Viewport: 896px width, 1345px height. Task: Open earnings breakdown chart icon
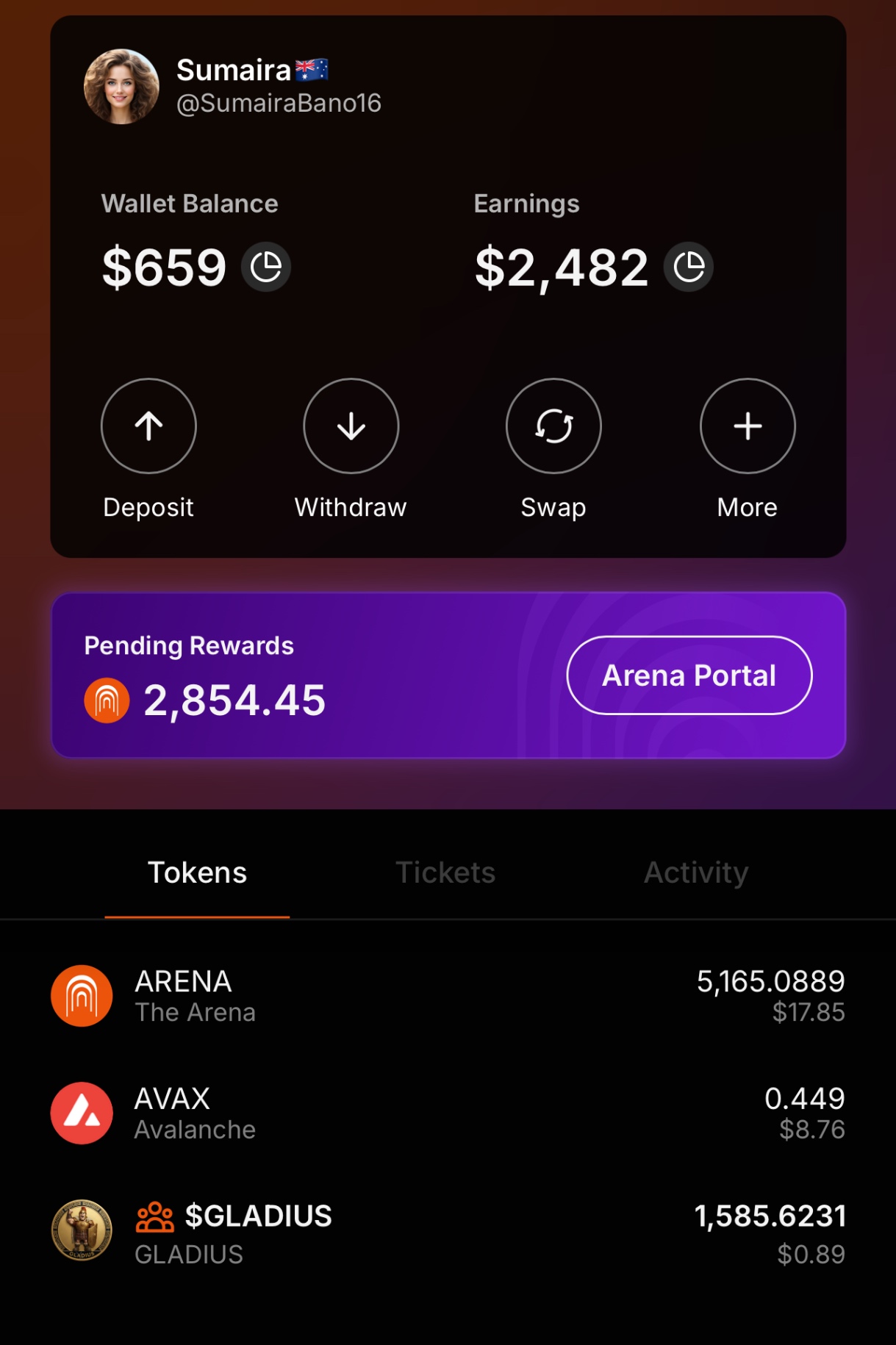(689, 267)
